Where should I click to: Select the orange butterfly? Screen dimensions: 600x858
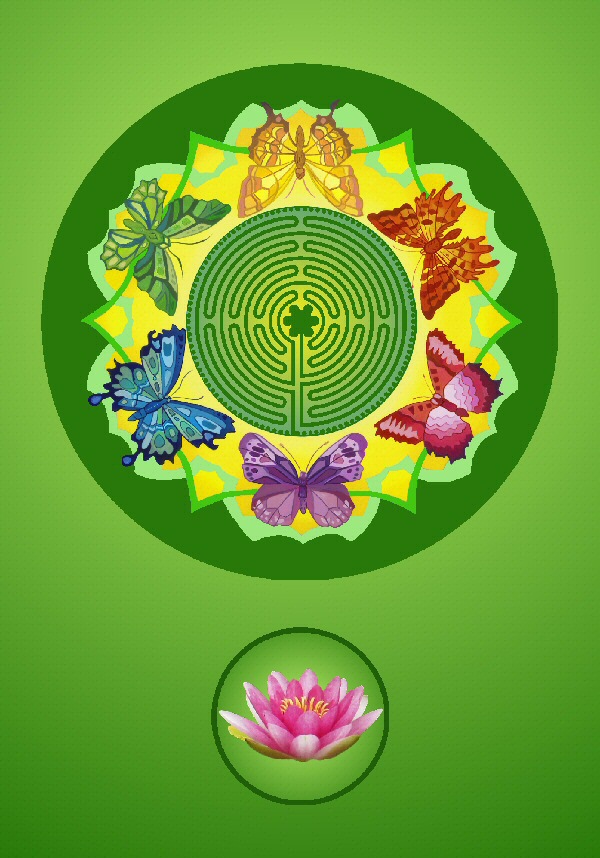(433, 247)
